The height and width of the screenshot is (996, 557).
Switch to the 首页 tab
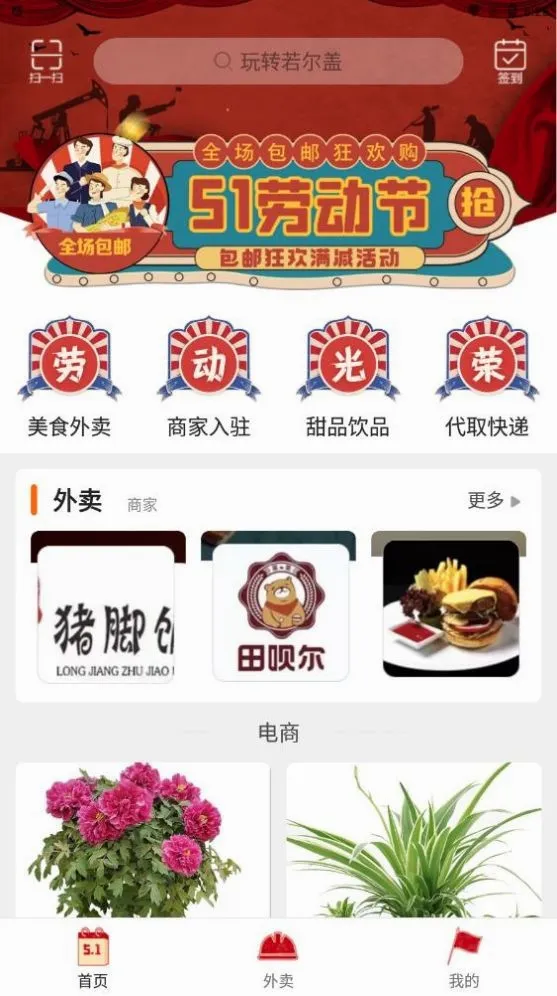[x=93, y=958]
